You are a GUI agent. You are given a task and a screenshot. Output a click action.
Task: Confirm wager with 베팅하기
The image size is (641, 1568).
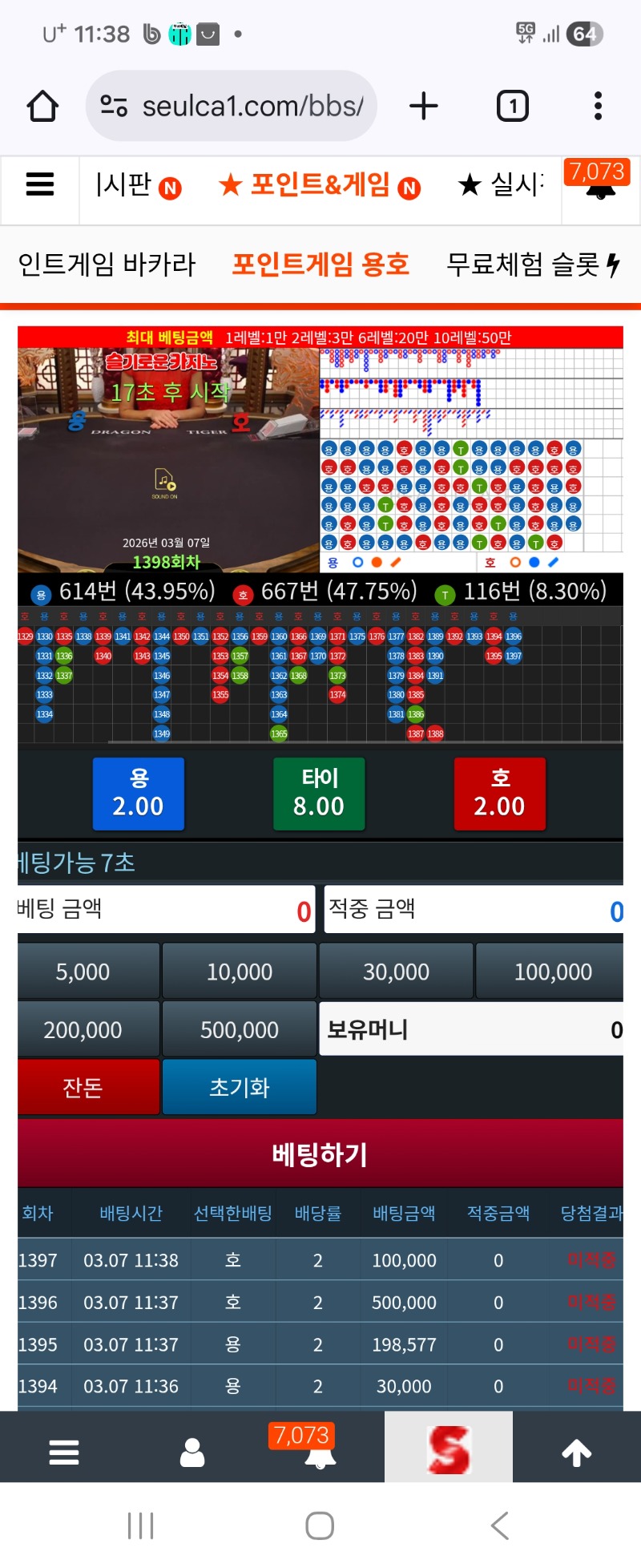pos(320,1154)
